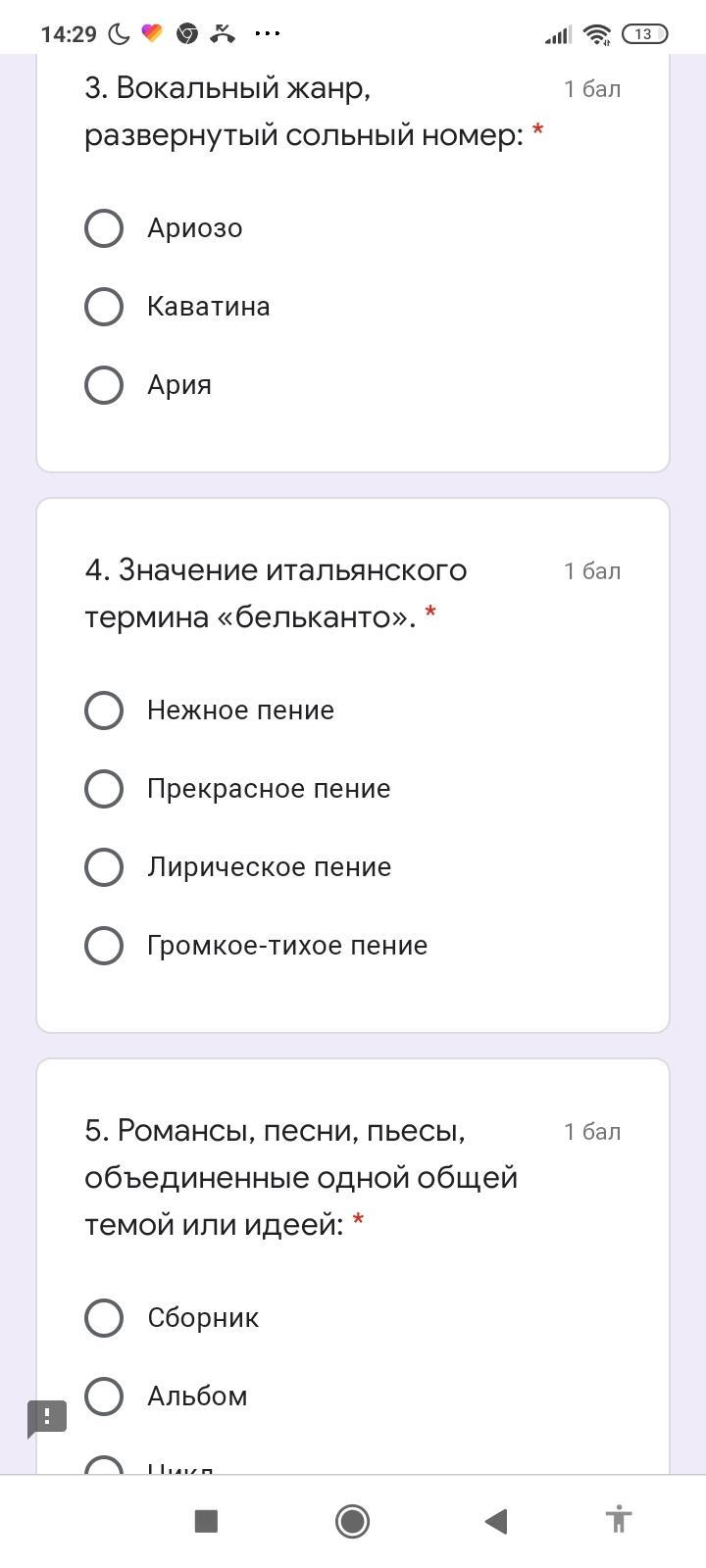Viewport: 706px width, 1568px height.
Task: Select Нежное пение option
Action: pos(104,710)
